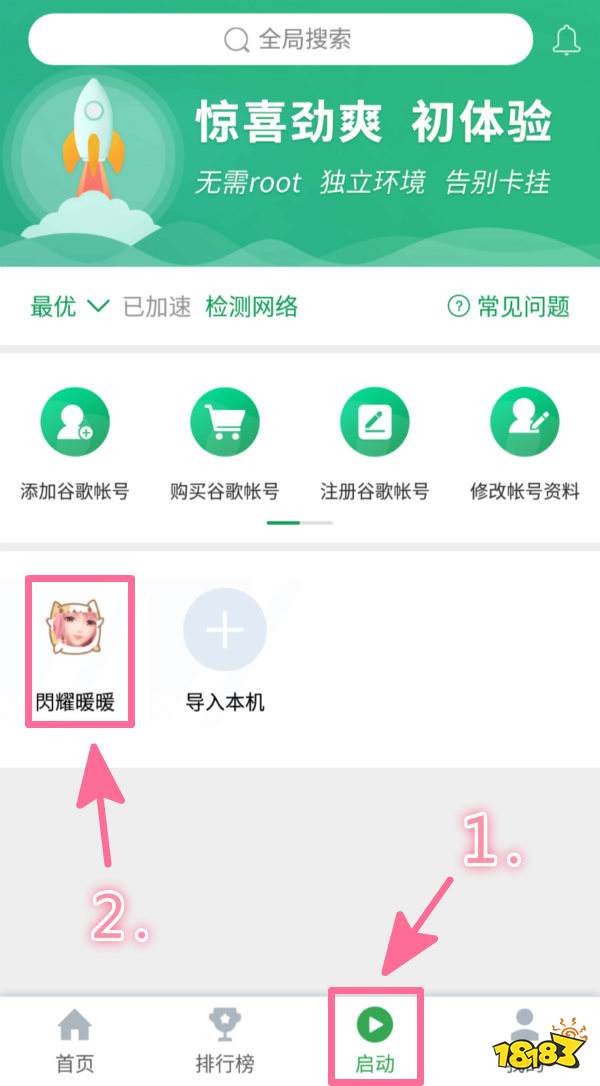Switch to the 启动 tab

pos(375,1040)
